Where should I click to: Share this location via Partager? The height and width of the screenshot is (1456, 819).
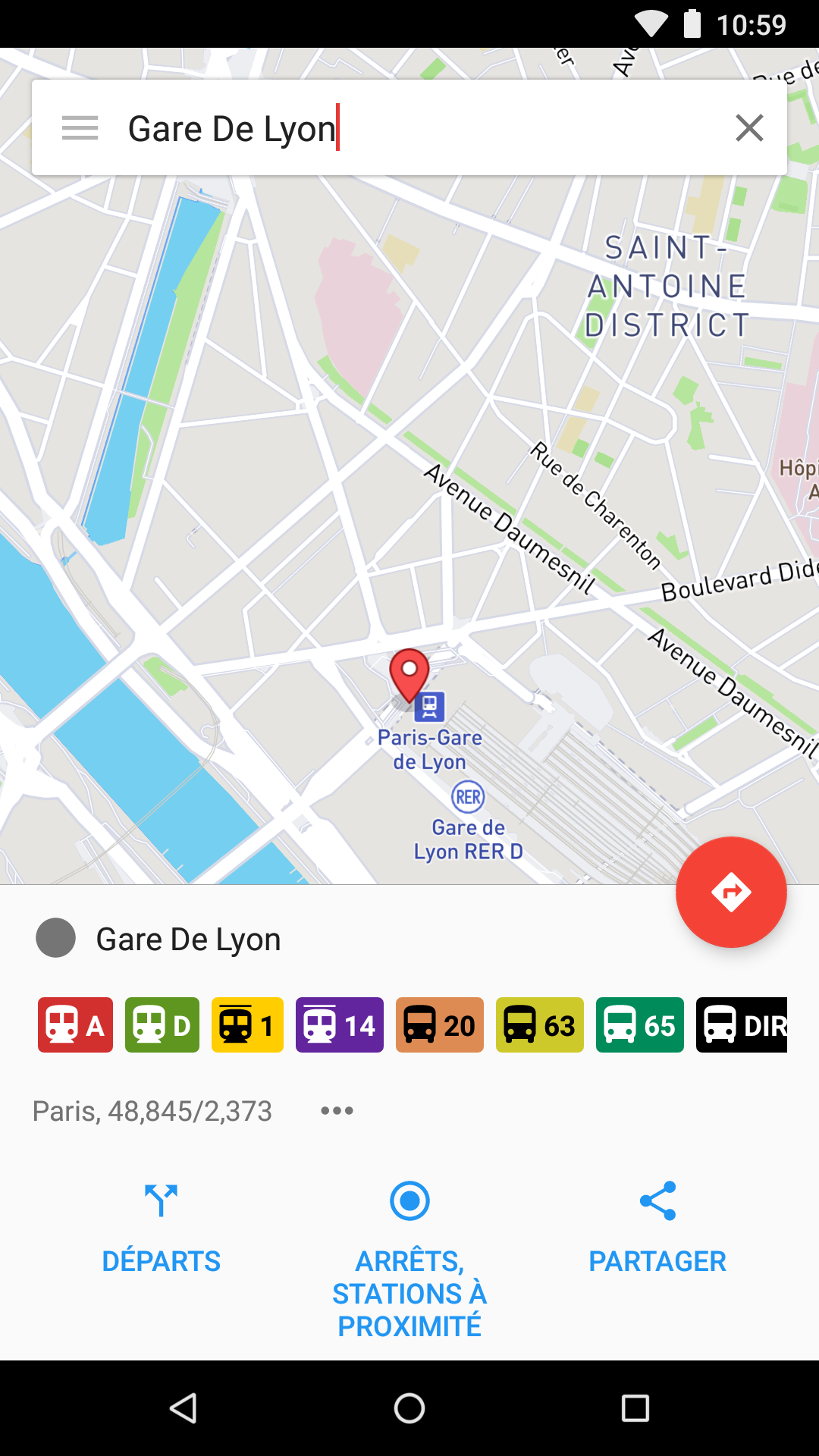click(657, 1228)
